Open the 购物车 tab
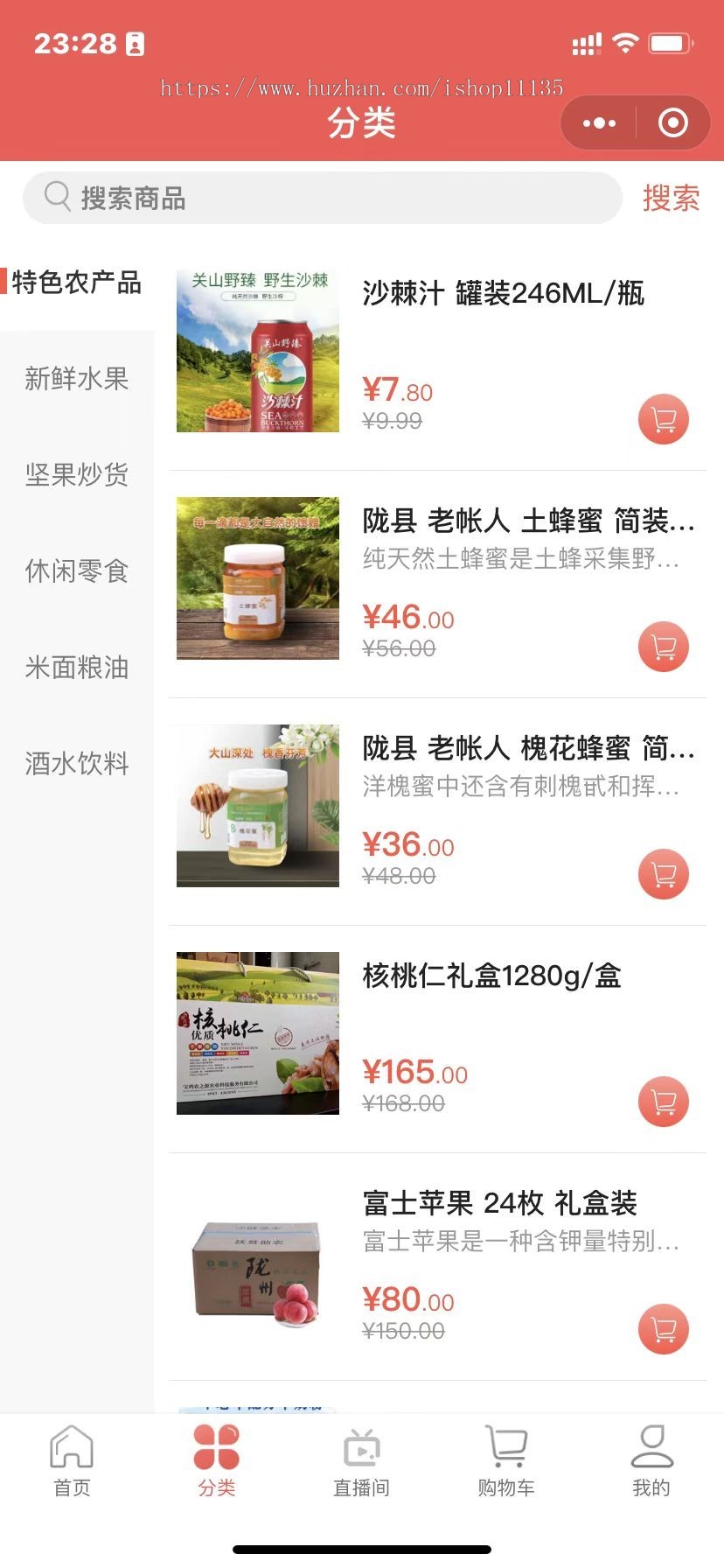Viewport: 724px width, 1568px height. point(506,1460)
